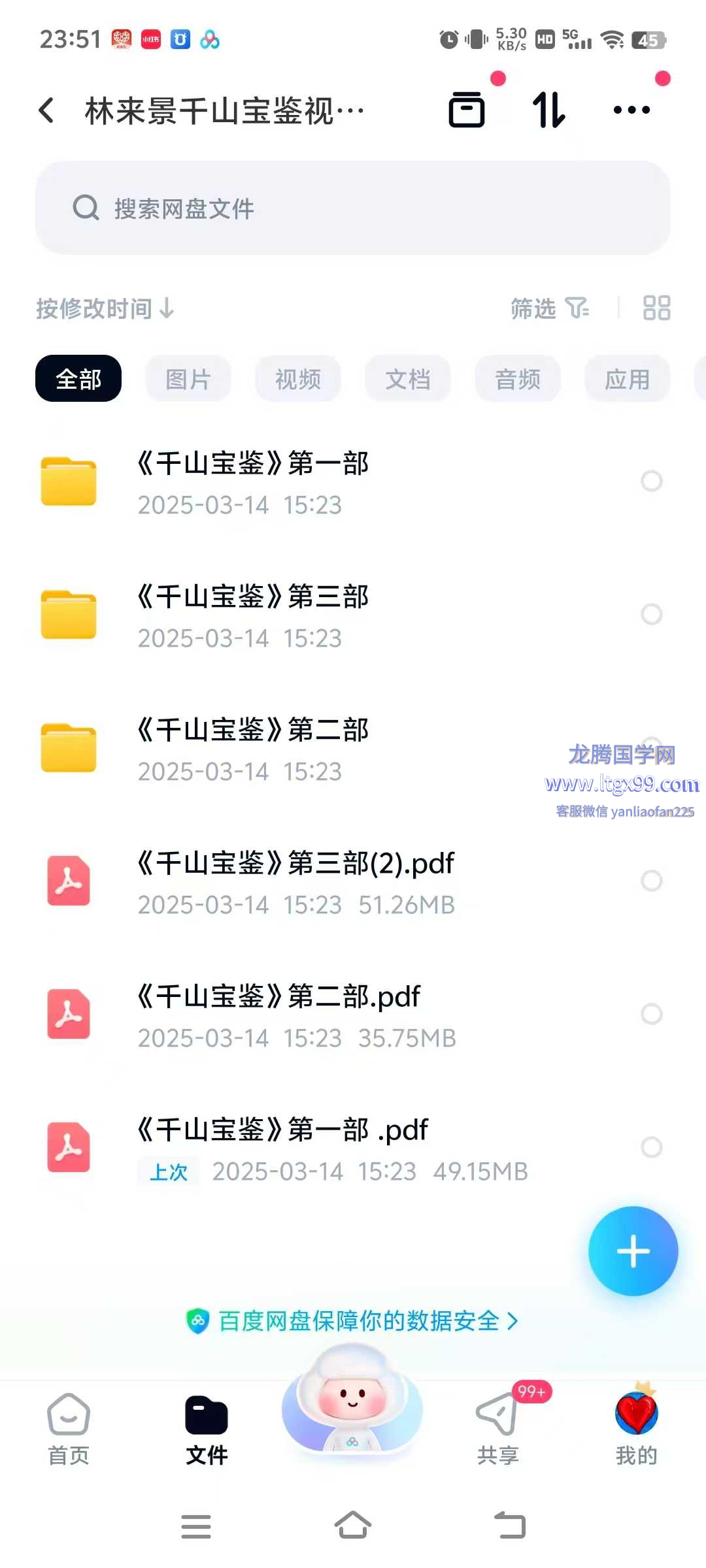706x1568 pixels.
Task: Open the transfer list arrows icon
Action: pos(548,110)
